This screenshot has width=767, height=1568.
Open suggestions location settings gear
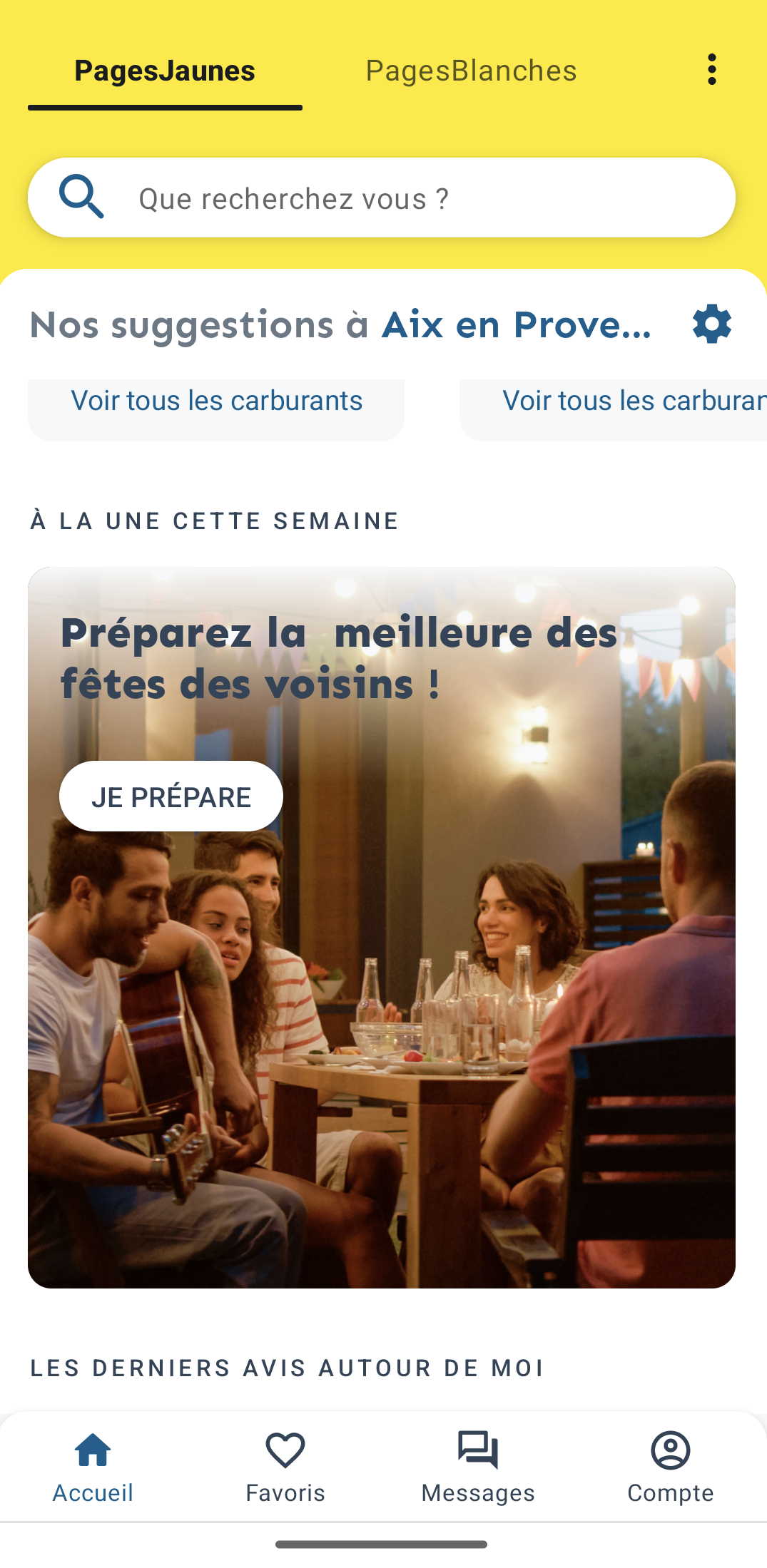pyautogui.click(x=712, y=324)
